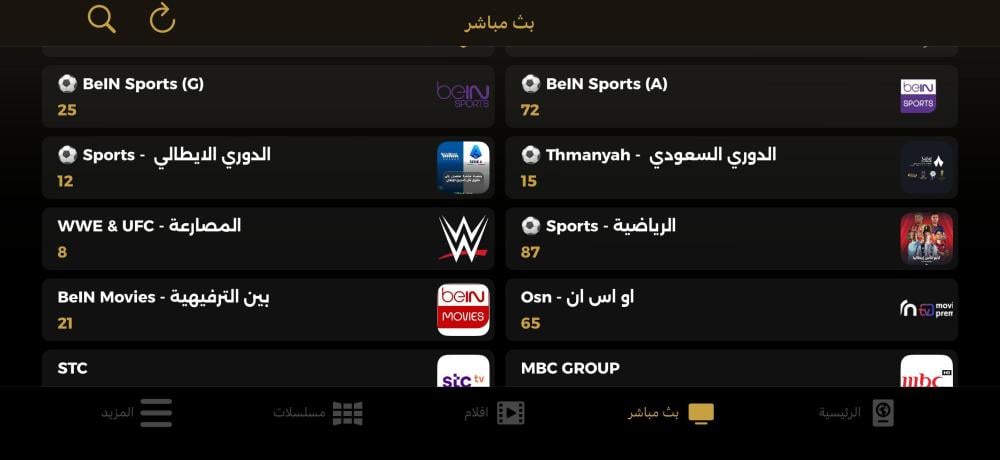The image size is (1000, 460).
Task: Open the MBC GROUP channels
Action: (x=731, y=369)
